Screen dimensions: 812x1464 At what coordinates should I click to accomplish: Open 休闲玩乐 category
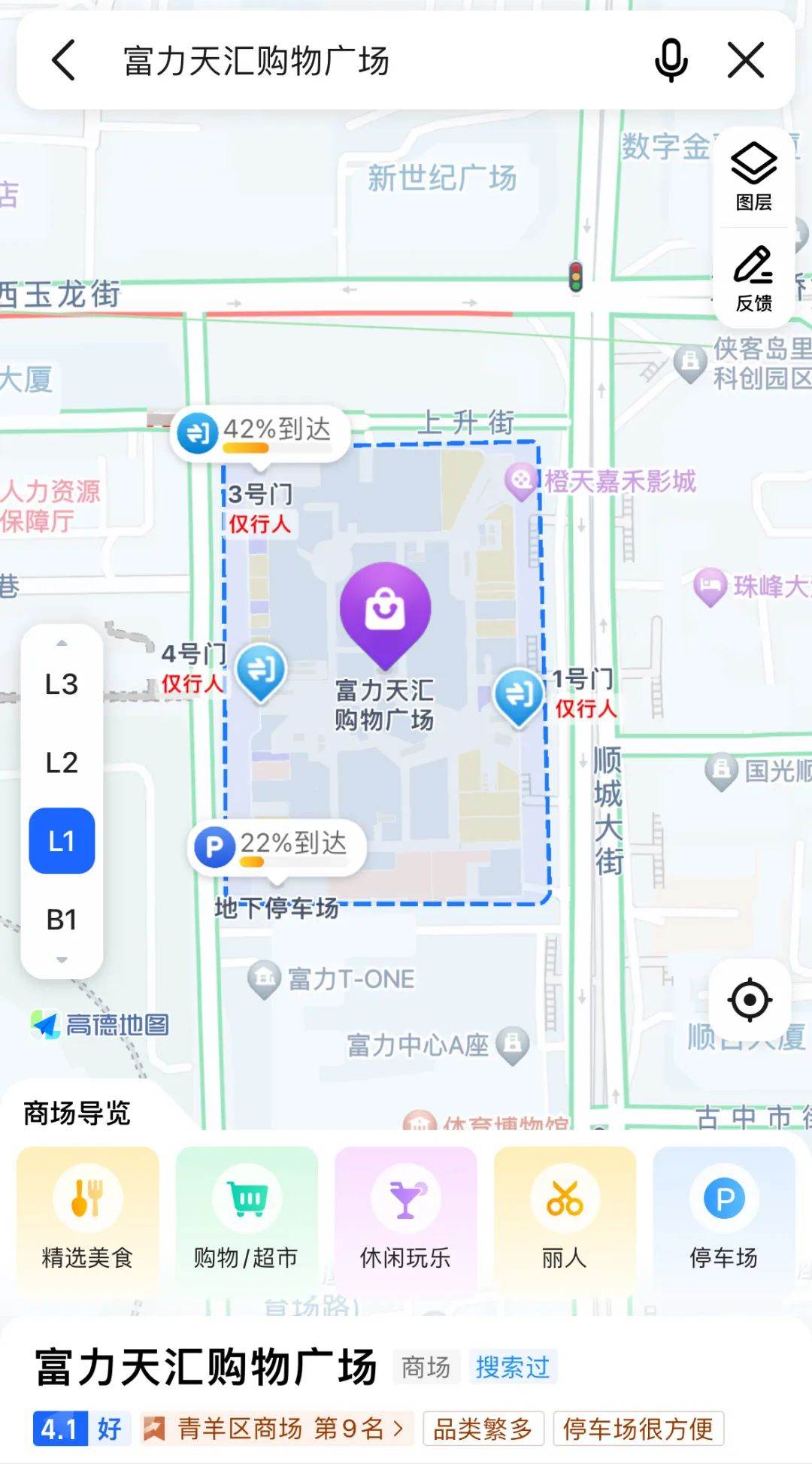click(405, 1219)
